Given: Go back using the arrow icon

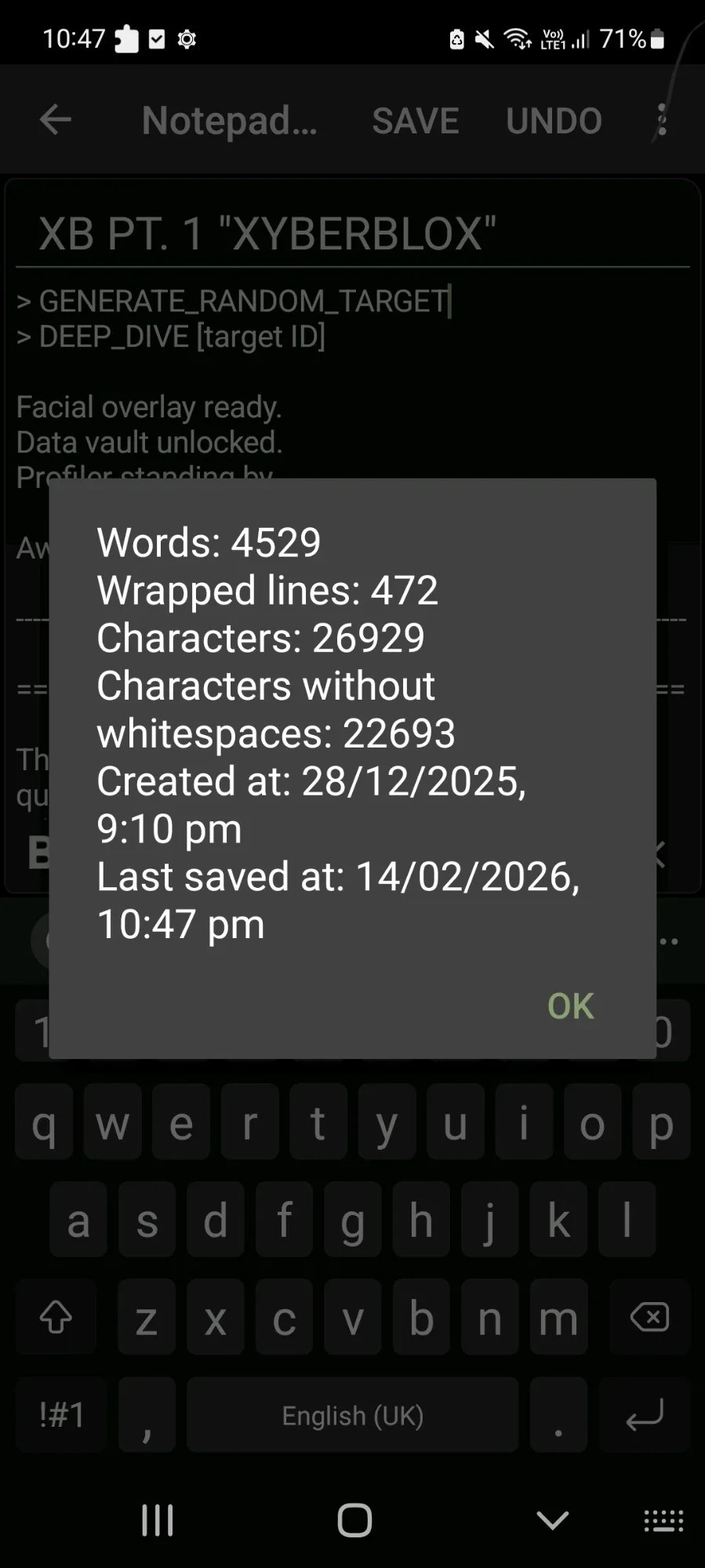Looking at the screenshot, I should (55, 120).
